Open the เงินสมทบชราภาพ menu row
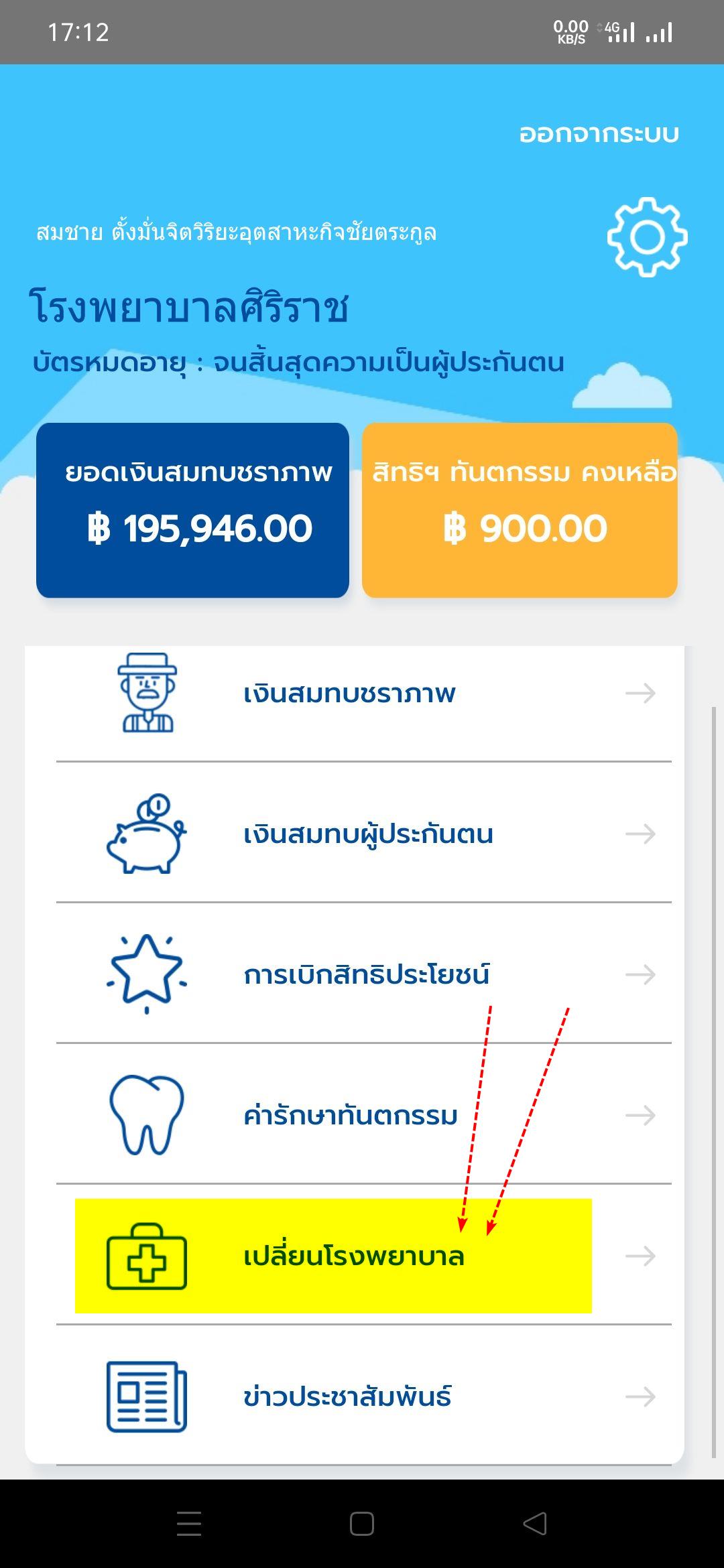Image resolution: width=724 pixels, height=1568 pixels. (x=363, y=694)
